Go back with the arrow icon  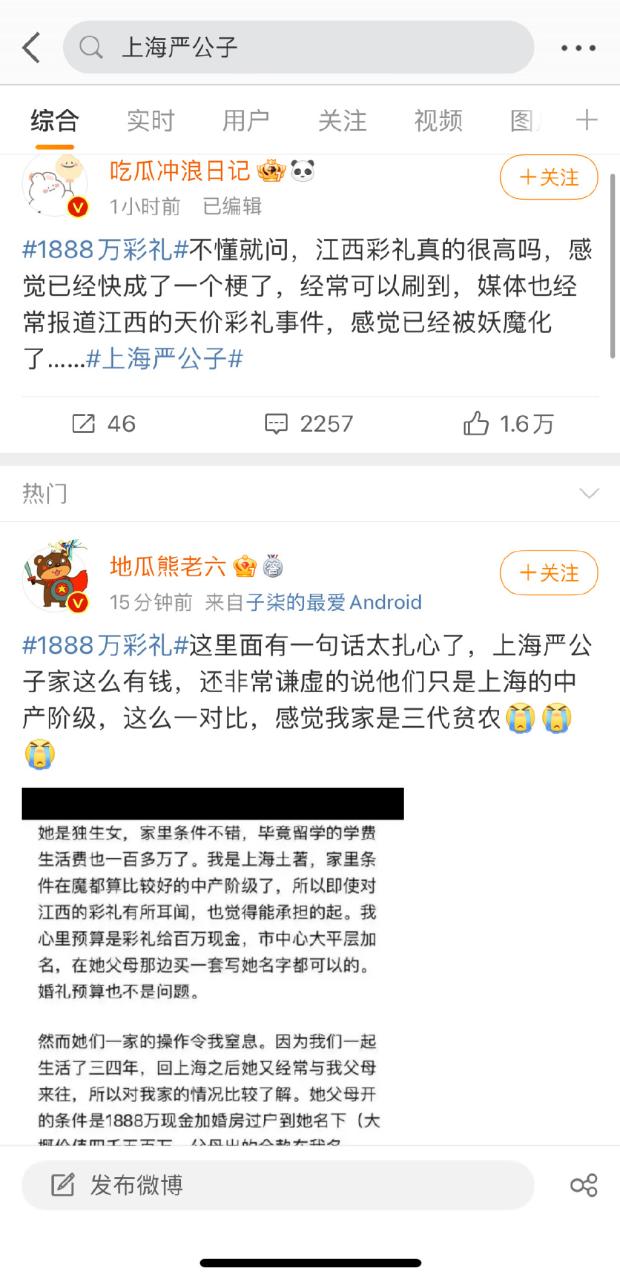click(x=32, y=47)
